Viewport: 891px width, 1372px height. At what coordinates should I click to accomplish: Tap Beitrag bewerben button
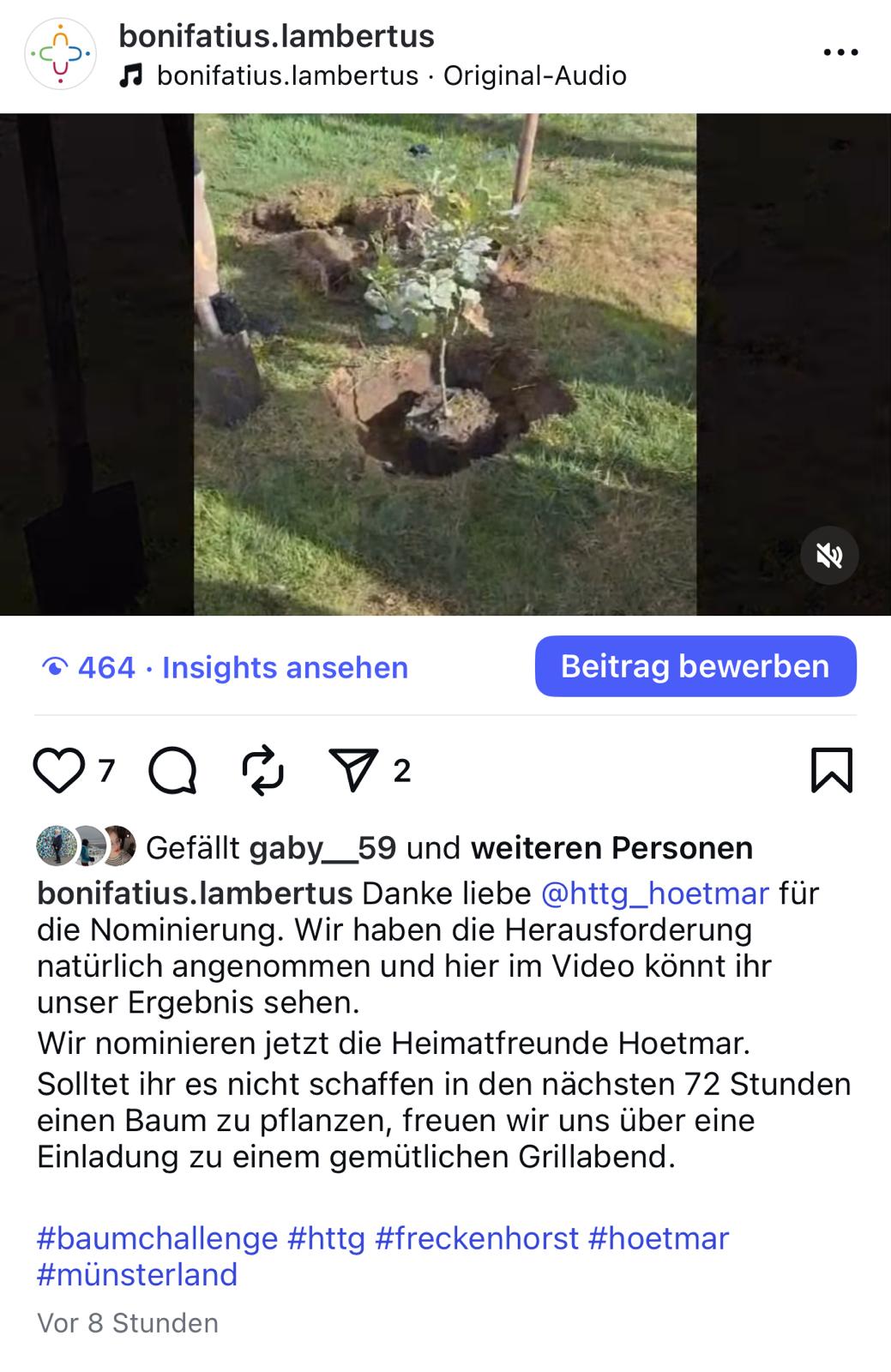[x=695, y=666]
